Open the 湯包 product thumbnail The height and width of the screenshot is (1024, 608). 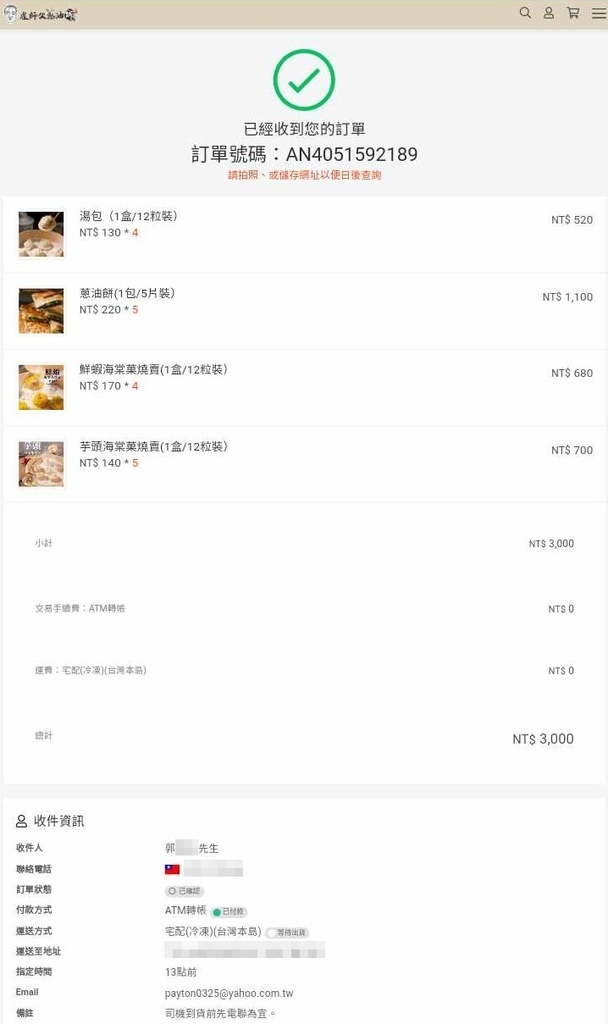[41, 234]
